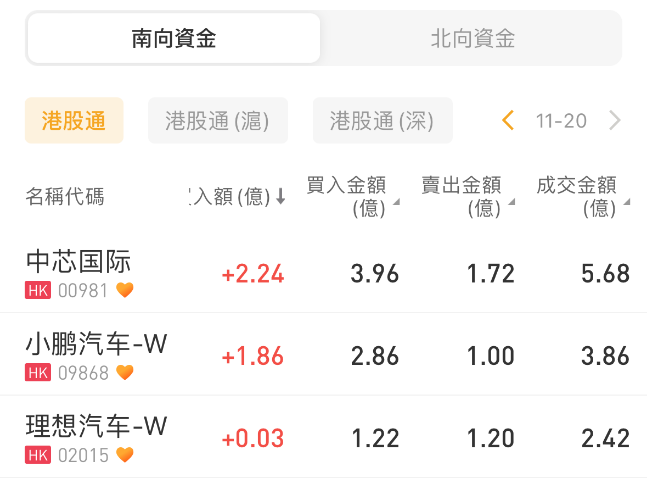647x479 pixels.
Task: Go to the next page of rankings
Action: (614, 121)
